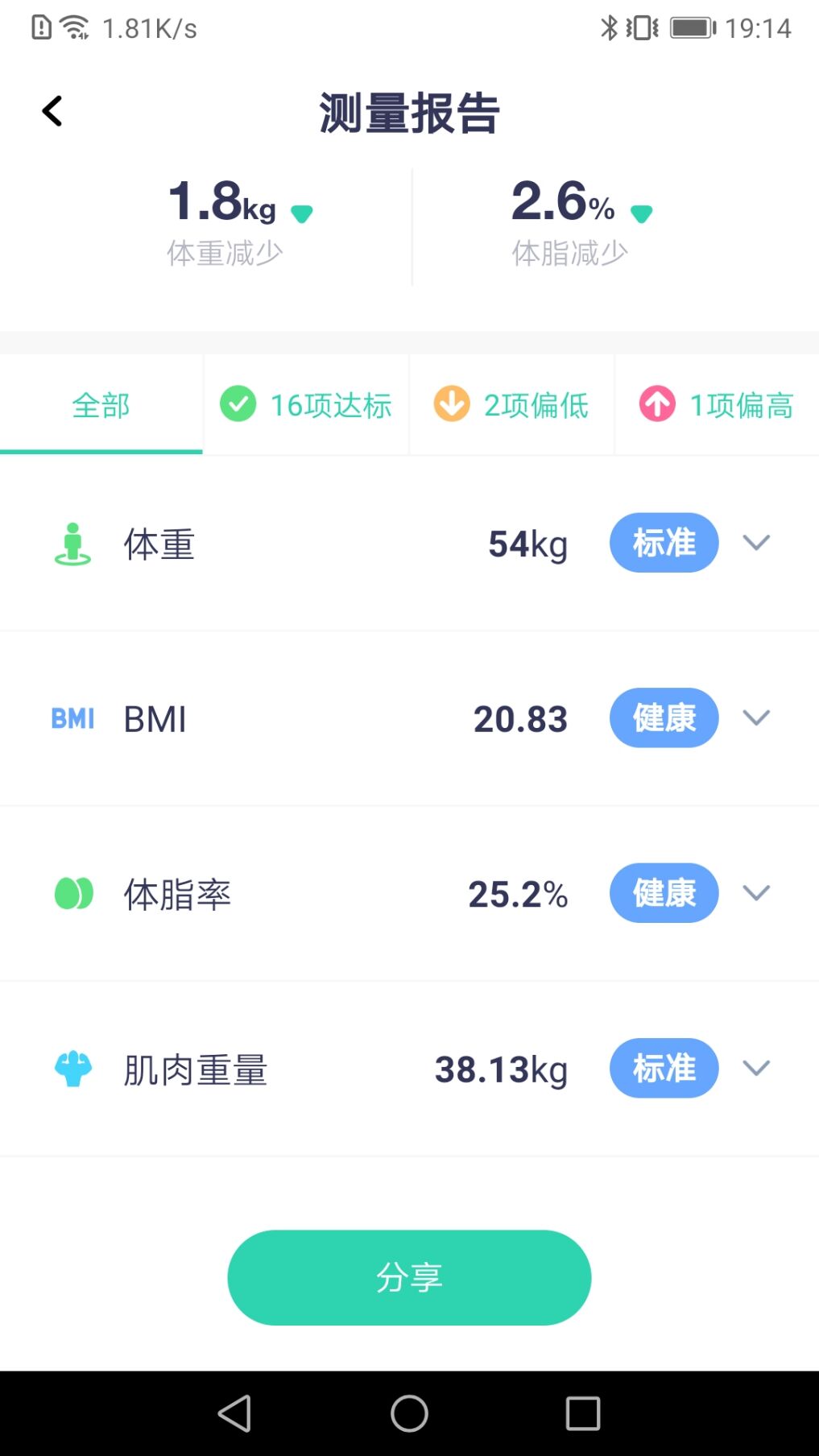The image size is (819, 1456).
Task: Open the recent apps overview
Action: (x=583, y=1413)
